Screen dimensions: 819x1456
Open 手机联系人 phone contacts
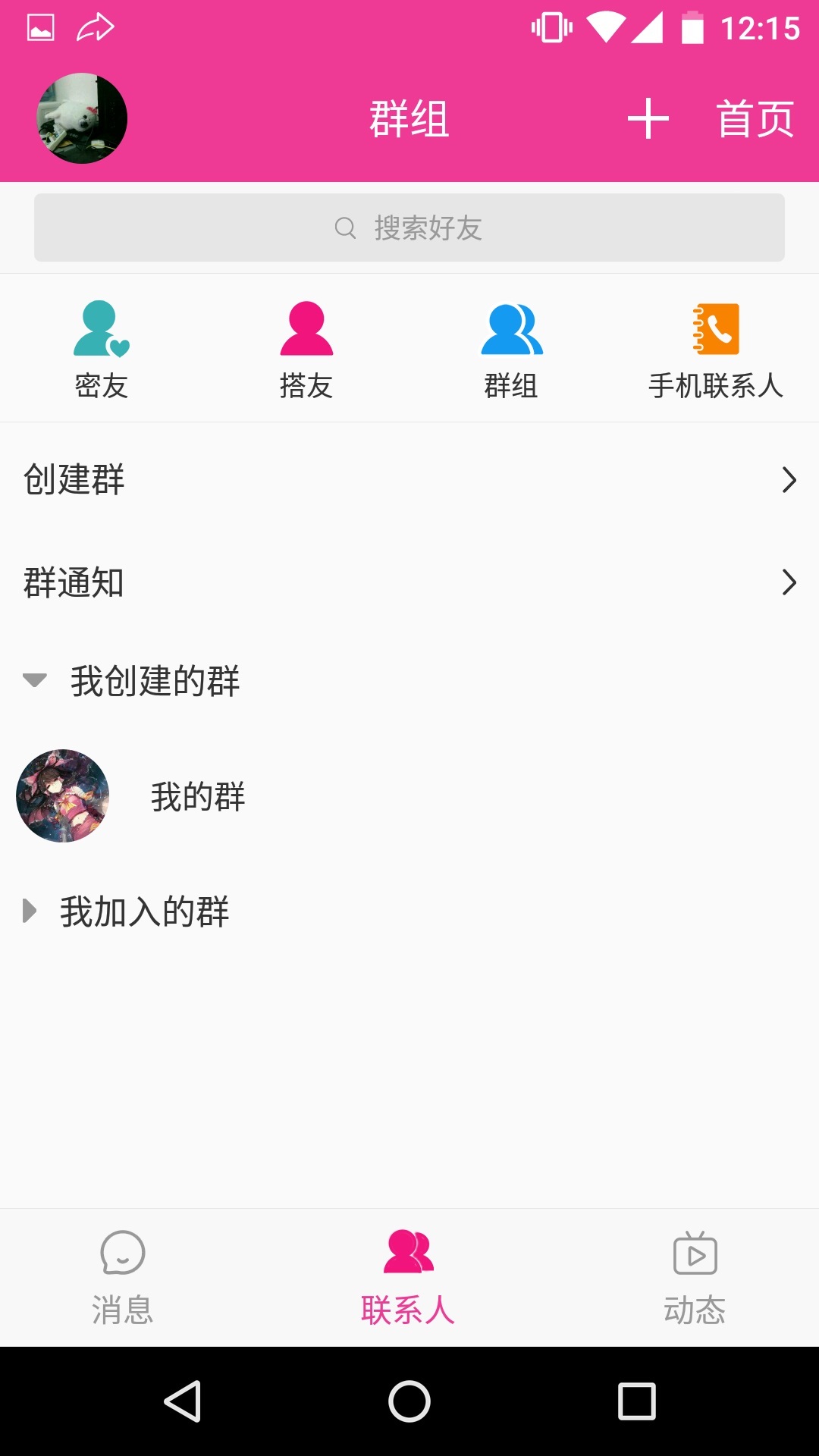pos(716,349)
